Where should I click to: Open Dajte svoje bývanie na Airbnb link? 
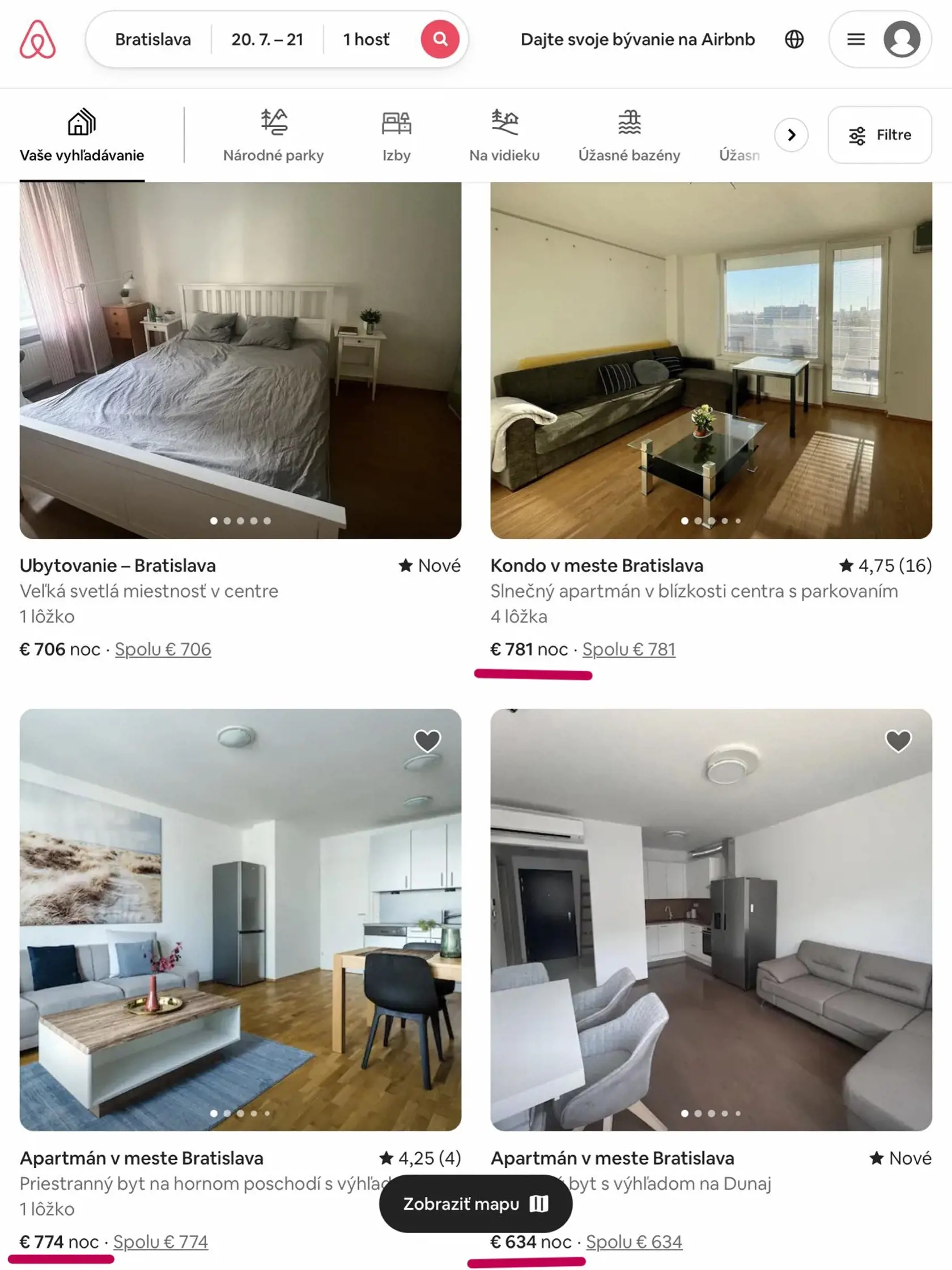tap(637, 39)
